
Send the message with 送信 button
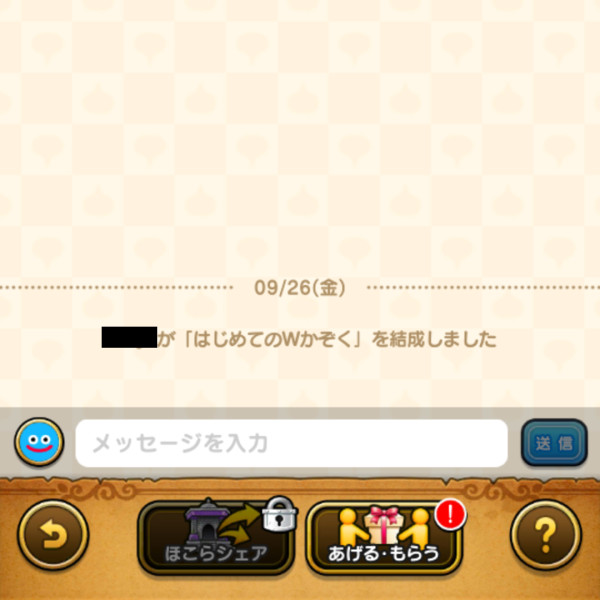[553, 443]
